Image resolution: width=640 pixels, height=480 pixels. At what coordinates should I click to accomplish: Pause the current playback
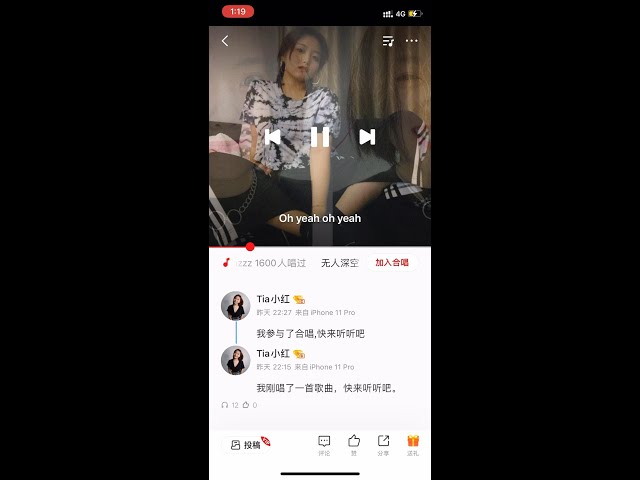[320, 137]
